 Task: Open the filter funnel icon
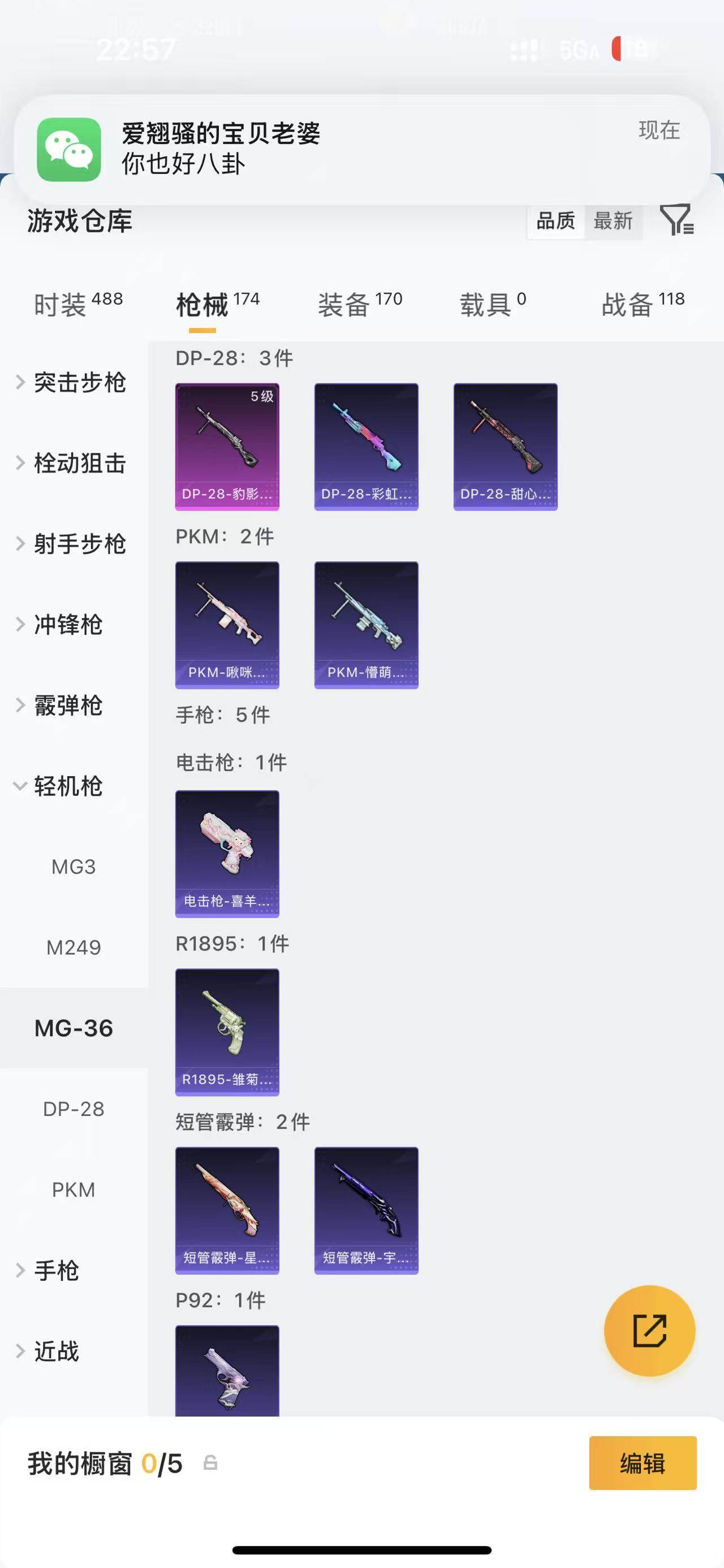[x=676, y=220]
